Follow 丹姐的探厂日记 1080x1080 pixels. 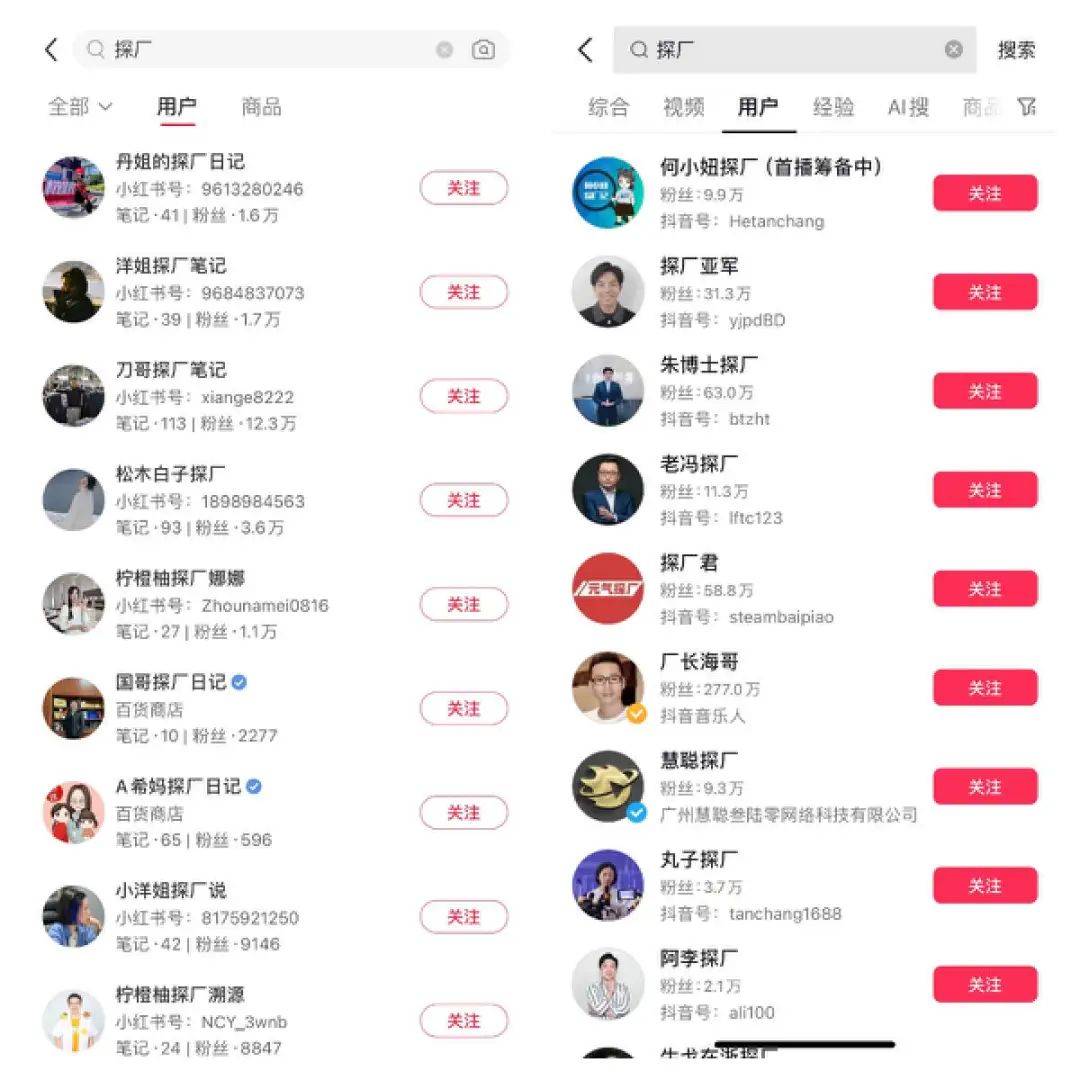click(x=463, y=188)
